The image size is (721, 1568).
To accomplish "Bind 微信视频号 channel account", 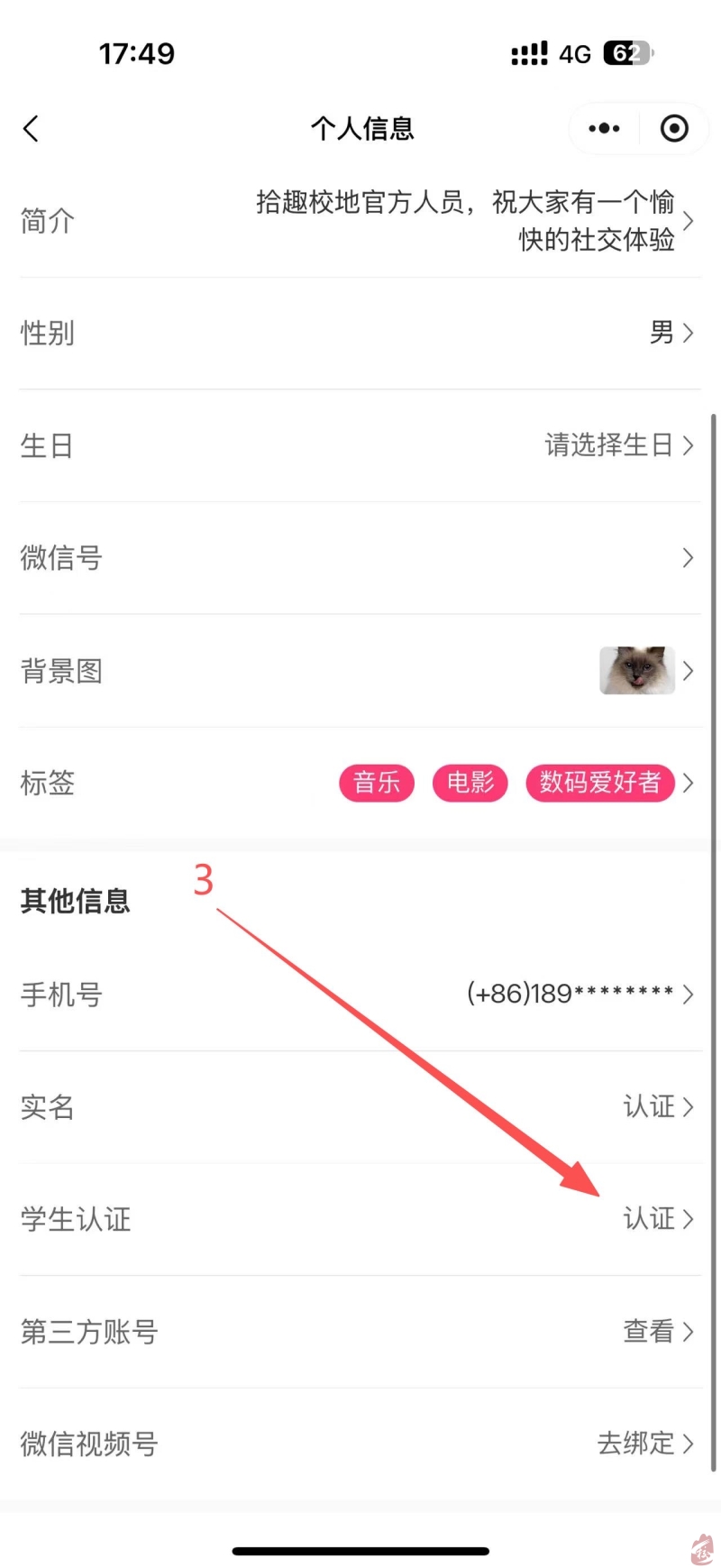I will pyautogui.click(x=360, y=1444).
